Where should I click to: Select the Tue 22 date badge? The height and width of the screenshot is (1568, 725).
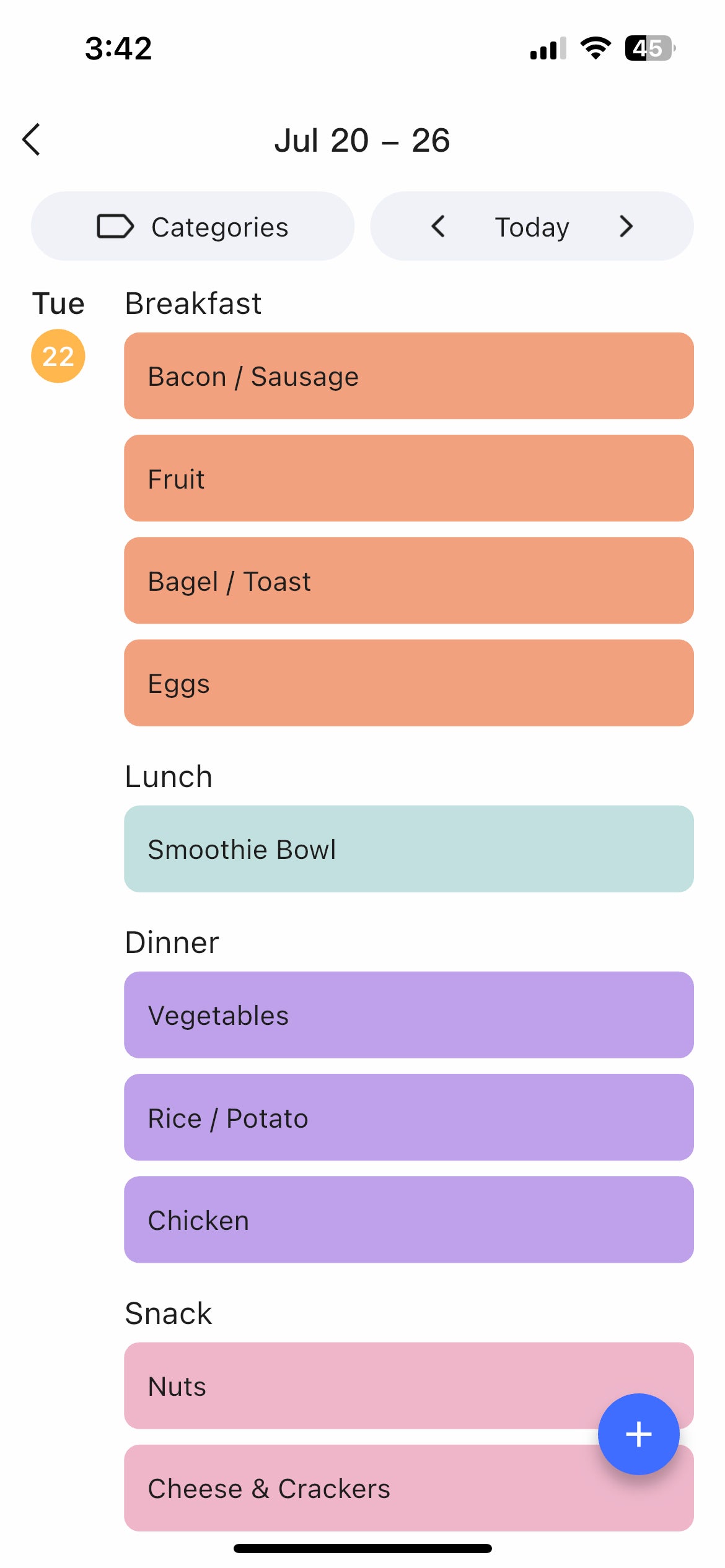[58, 356]
